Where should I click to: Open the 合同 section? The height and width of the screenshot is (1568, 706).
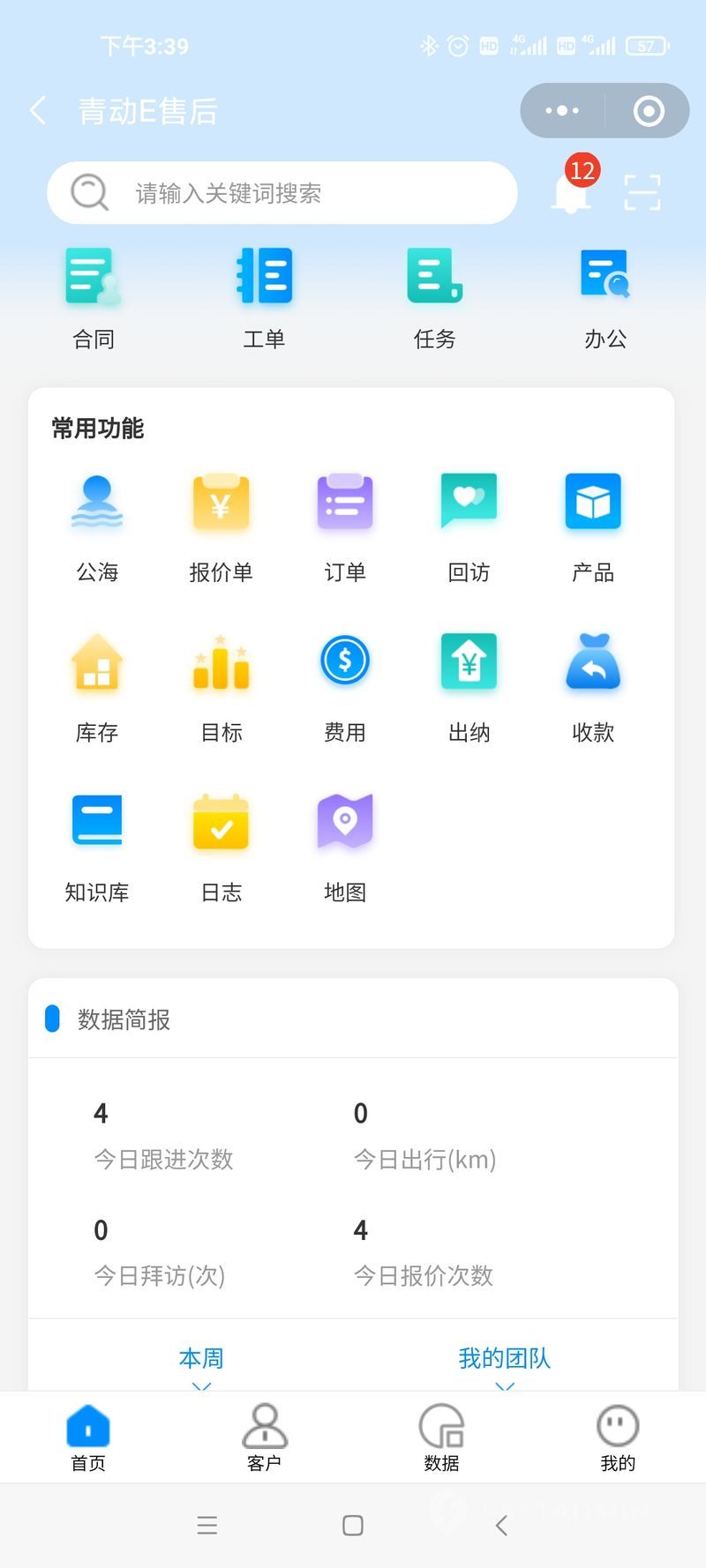coord(94,299)
